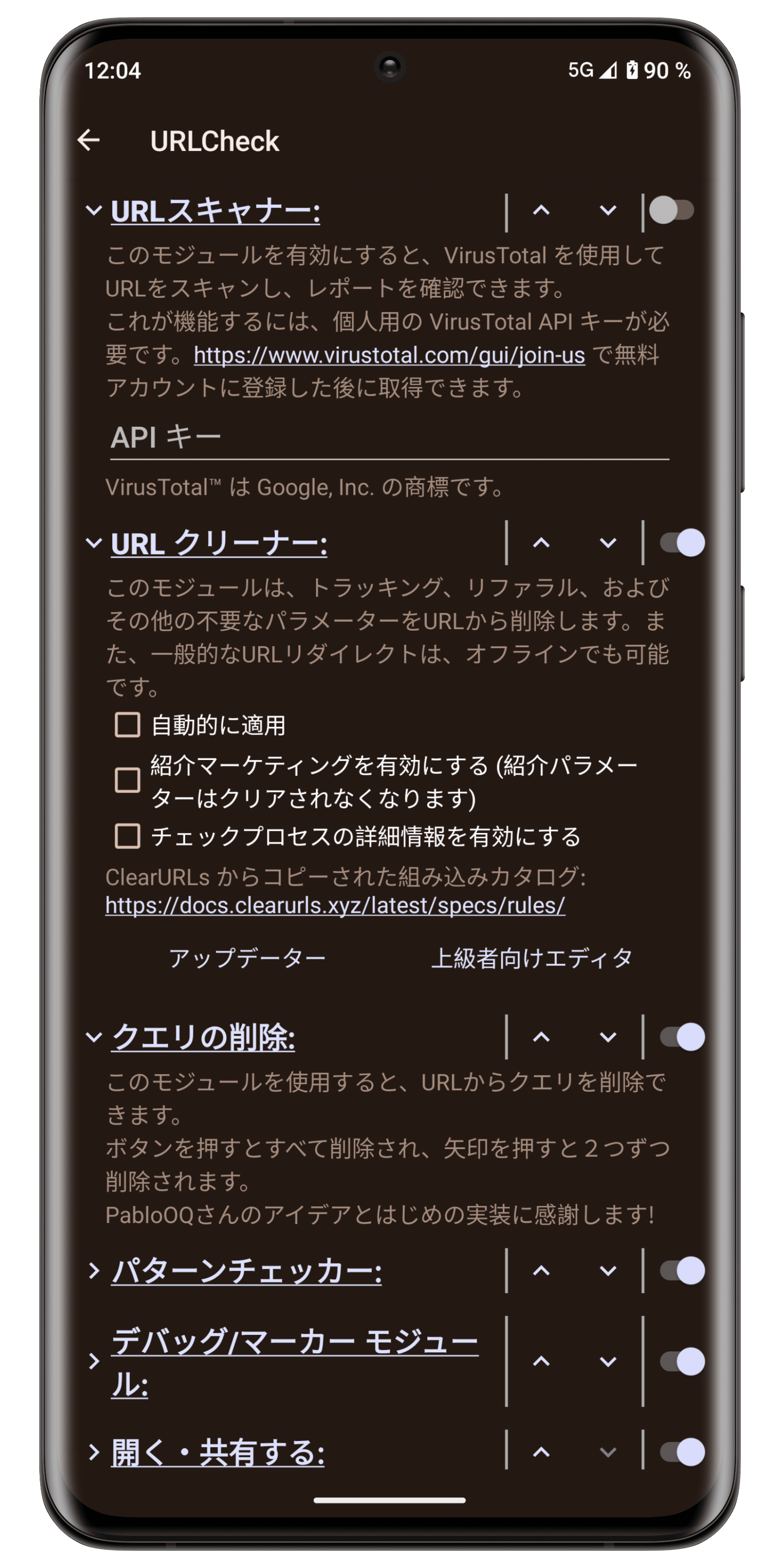Screen dimensions: 784x1568
Task: Collapse the URL クリーナー section
Action: point(94,543)
